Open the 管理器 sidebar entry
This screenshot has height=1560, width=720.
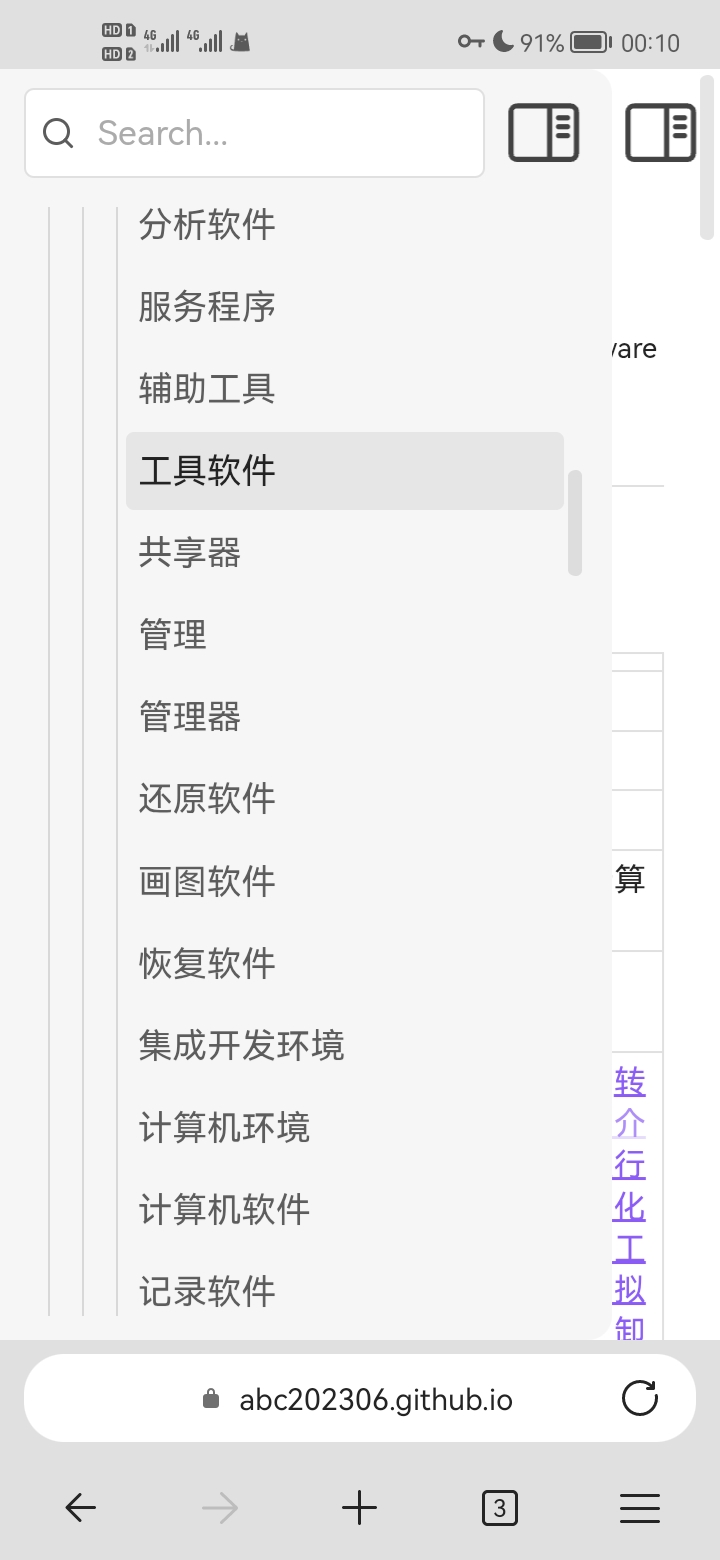pyautogui.click(x=190, y=717)
